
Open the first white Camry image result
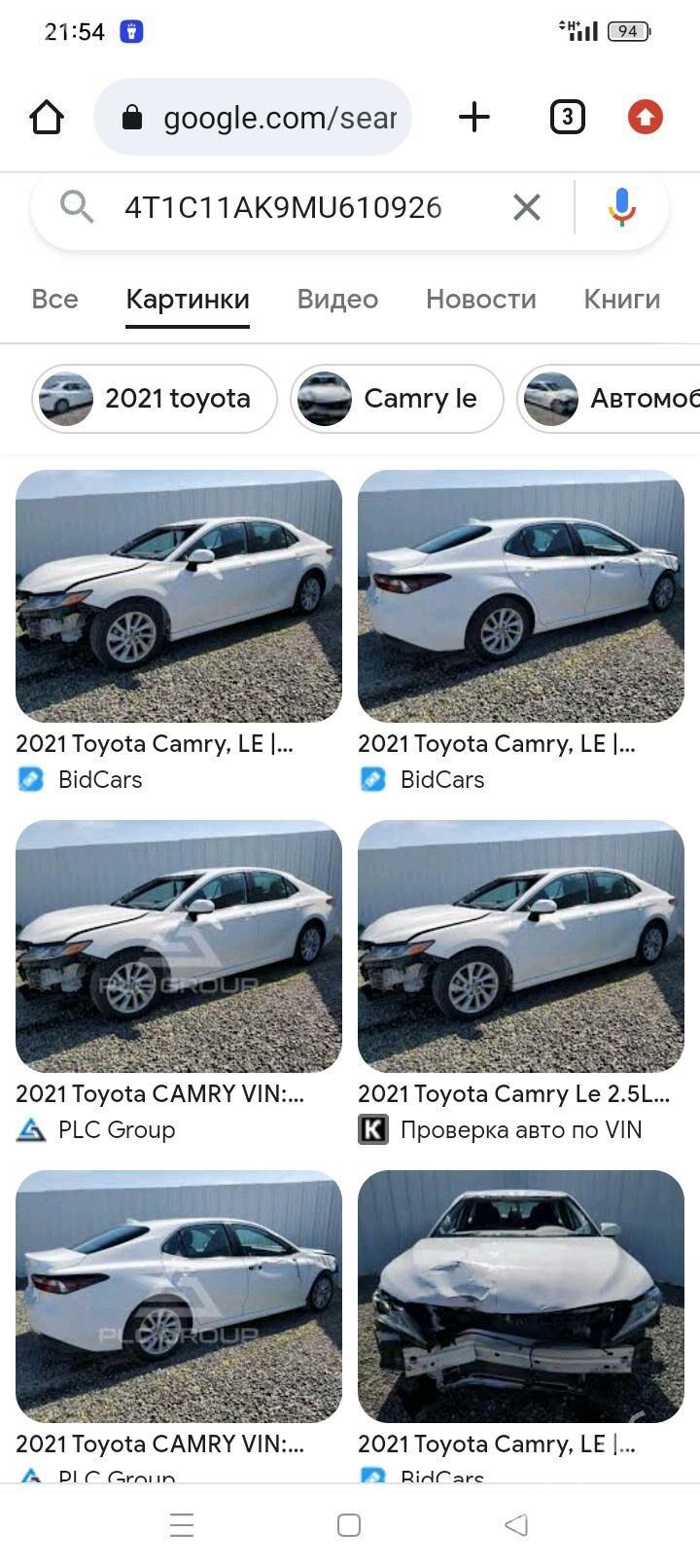tap(178, 594)
